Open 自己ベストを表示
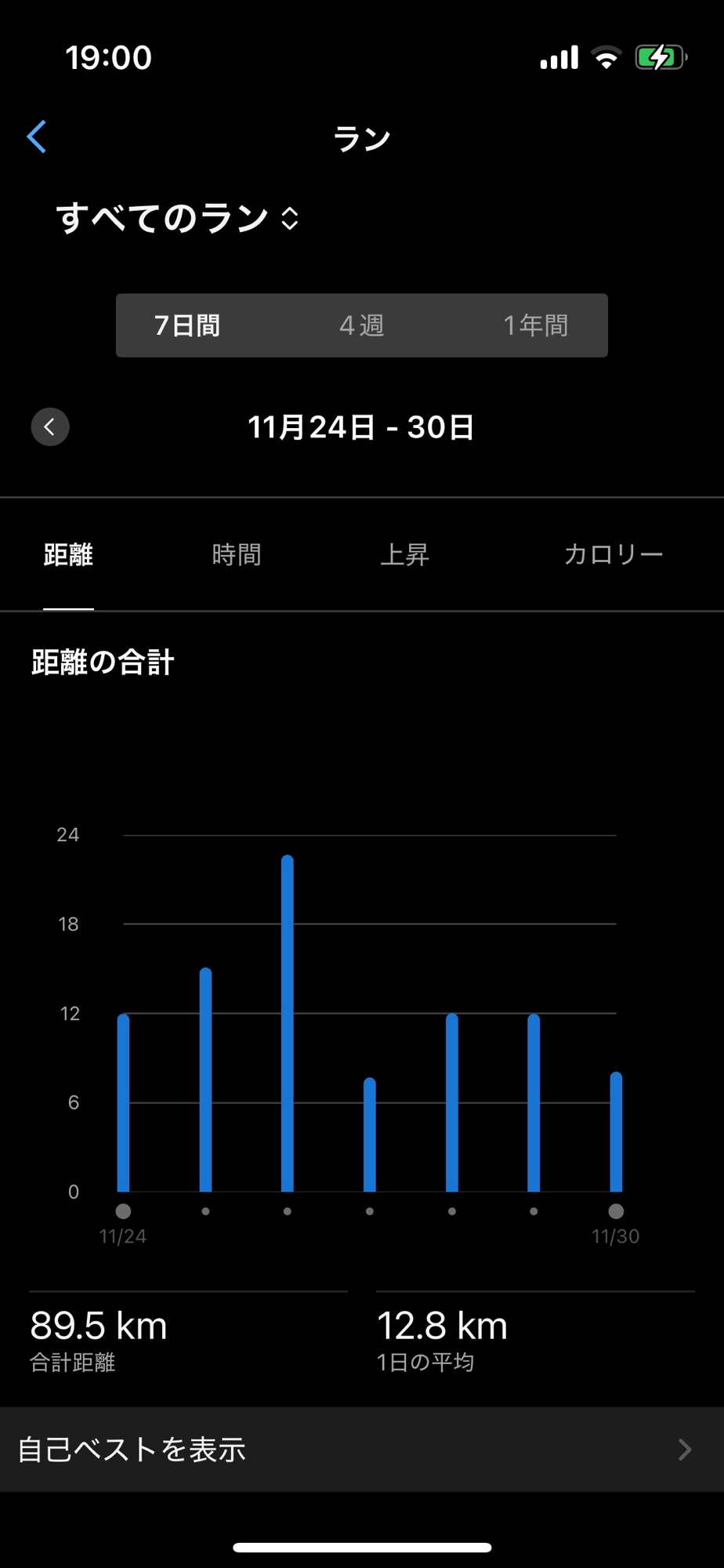 click(361, 1450)
